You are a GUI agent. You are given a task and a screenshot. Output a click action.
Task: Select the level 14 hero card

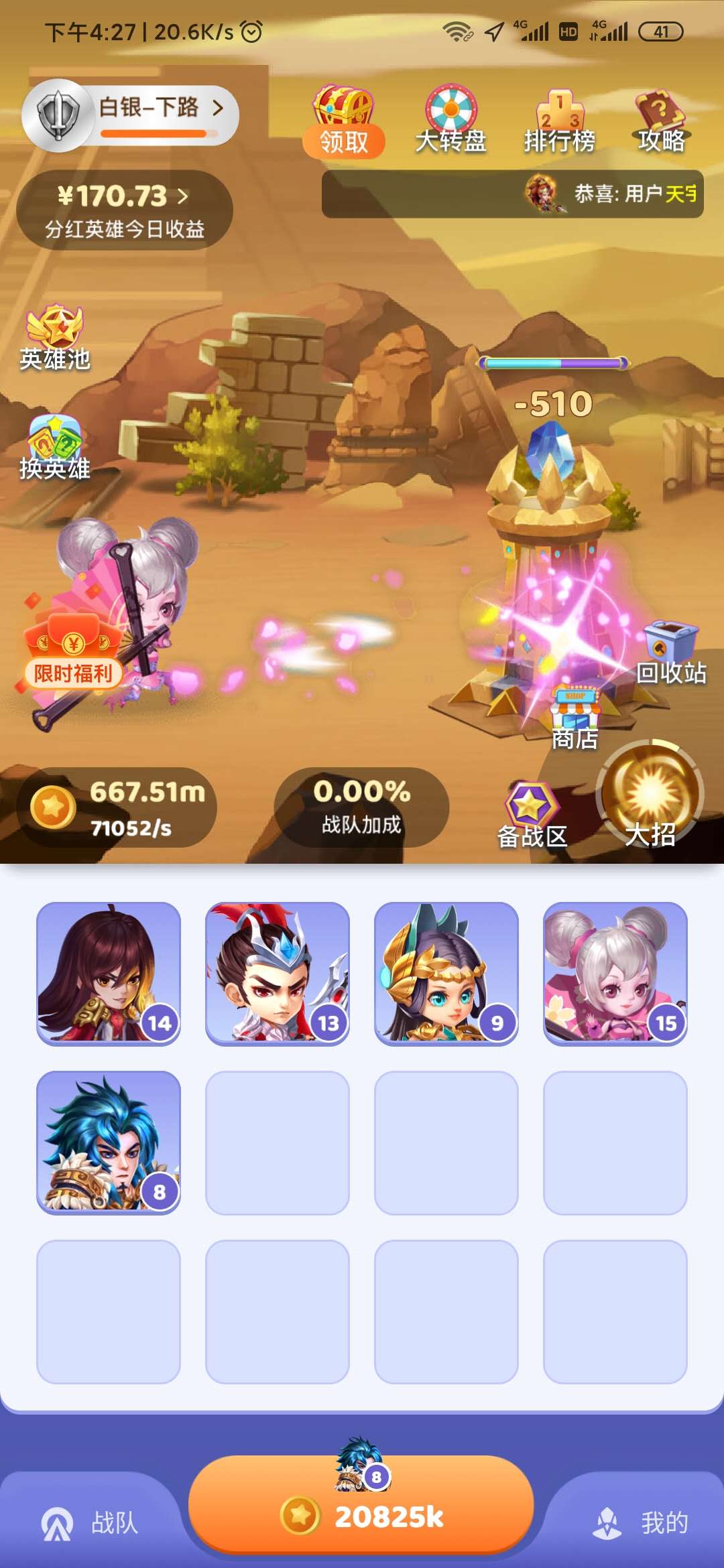[109, 973]
